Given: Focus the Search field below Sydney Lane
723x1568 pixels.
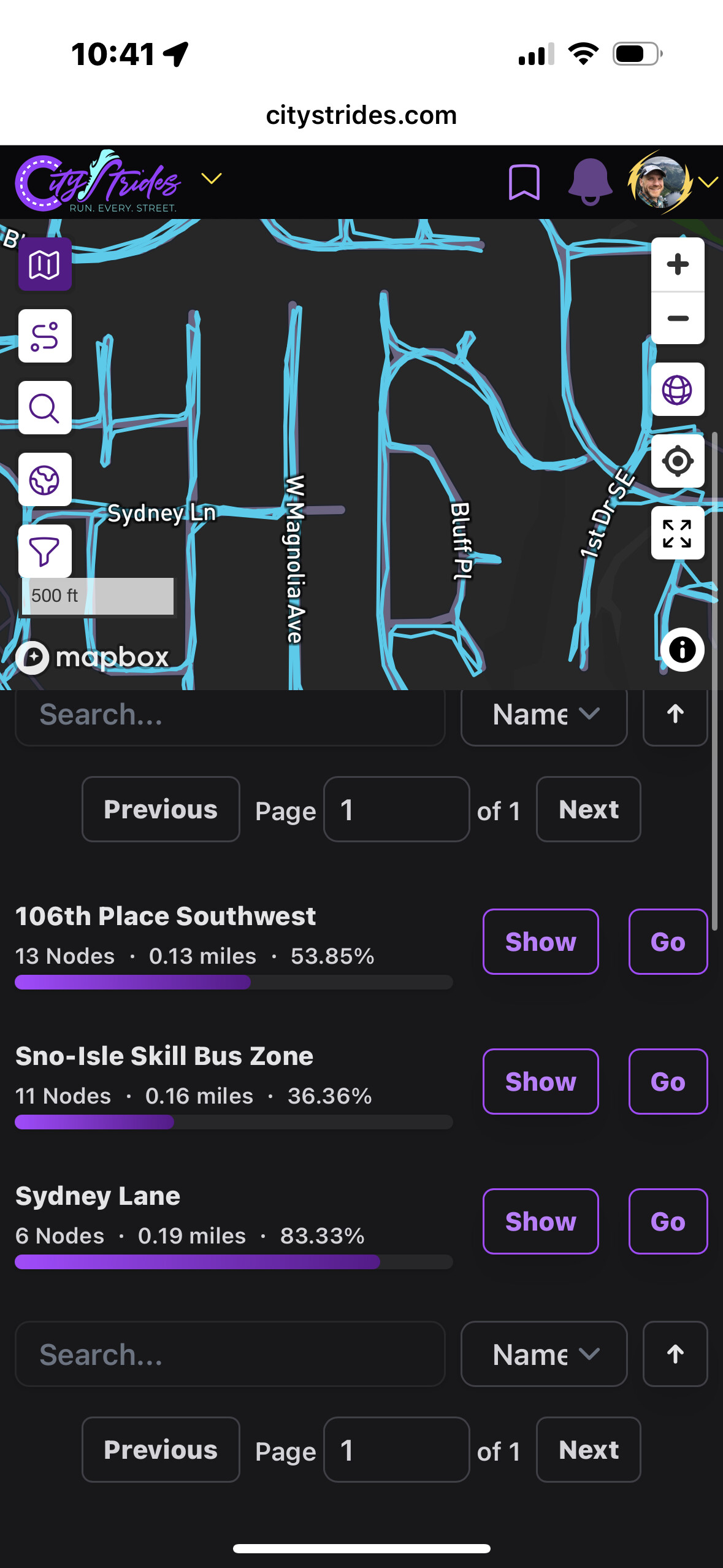Looking at the screenshot, I should click(x=230, y=1354).
